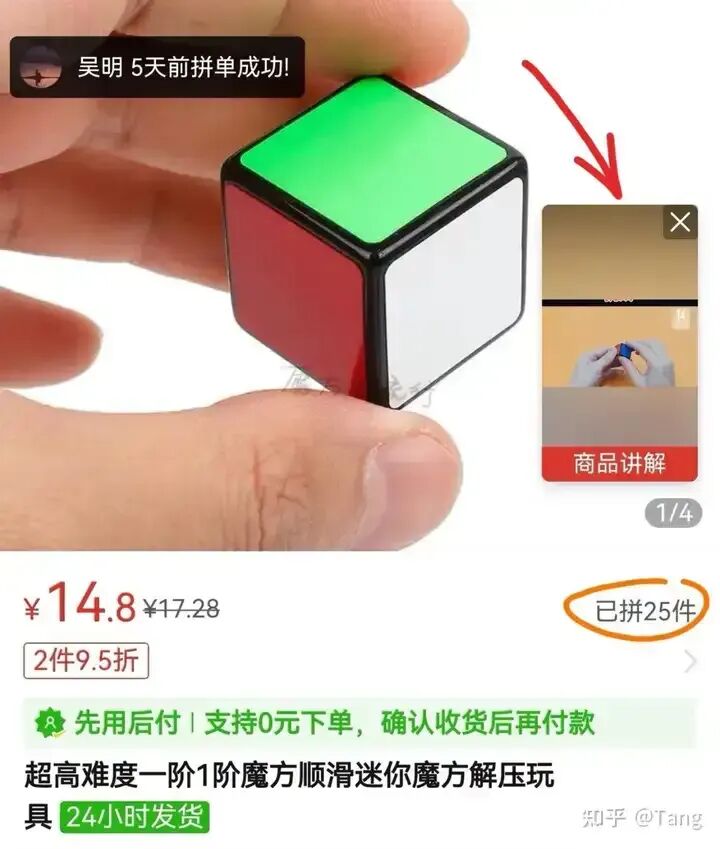Tap the 吴明 拼单成功 notification
720x849 pixels.
(158, 68)
